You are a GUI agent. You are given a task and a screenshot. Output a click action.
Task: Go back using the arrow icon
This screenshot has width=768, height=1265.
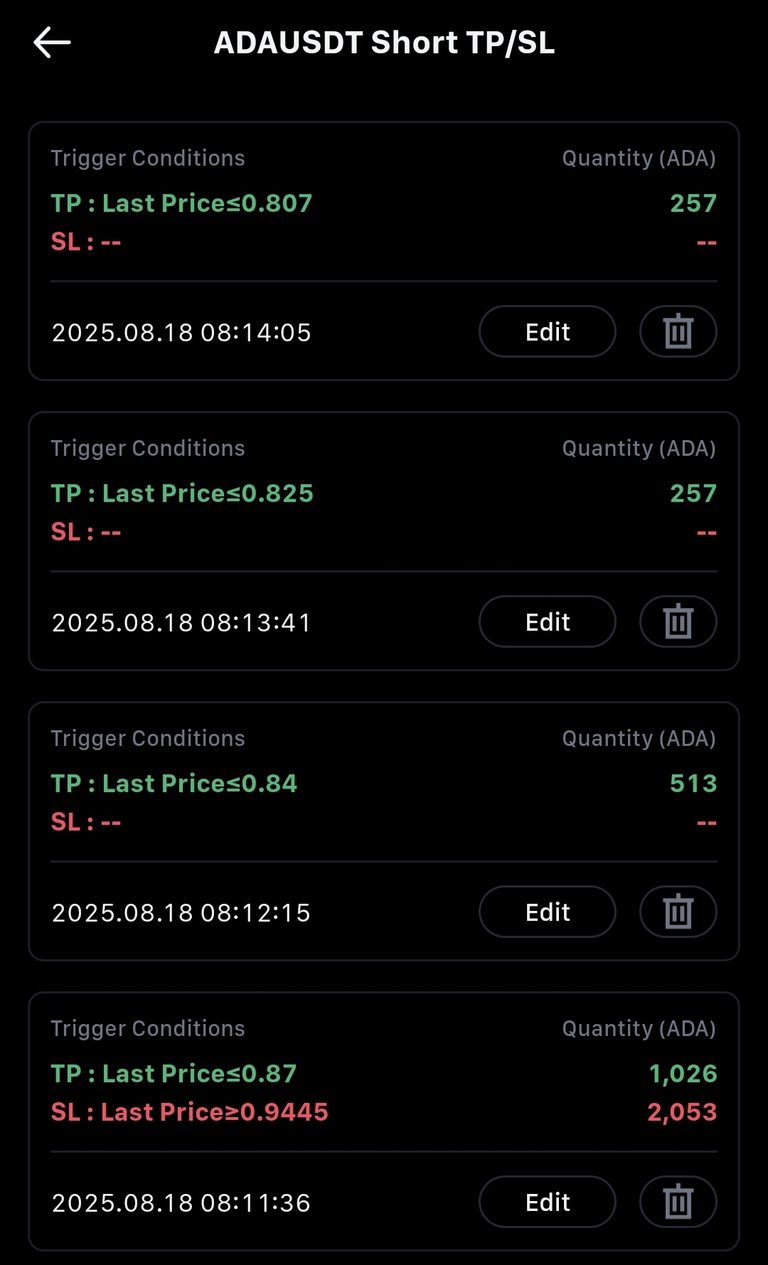pos(52,43)
